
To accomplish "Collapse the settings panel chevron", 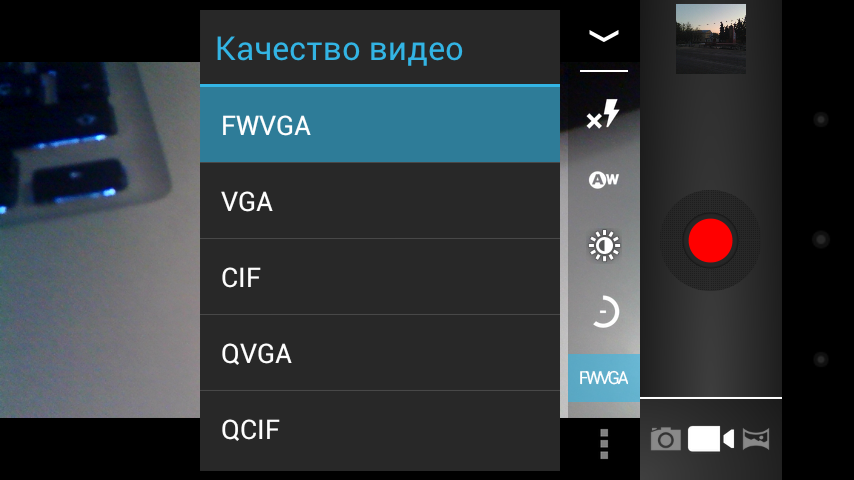I will click(x=604, y=36).
